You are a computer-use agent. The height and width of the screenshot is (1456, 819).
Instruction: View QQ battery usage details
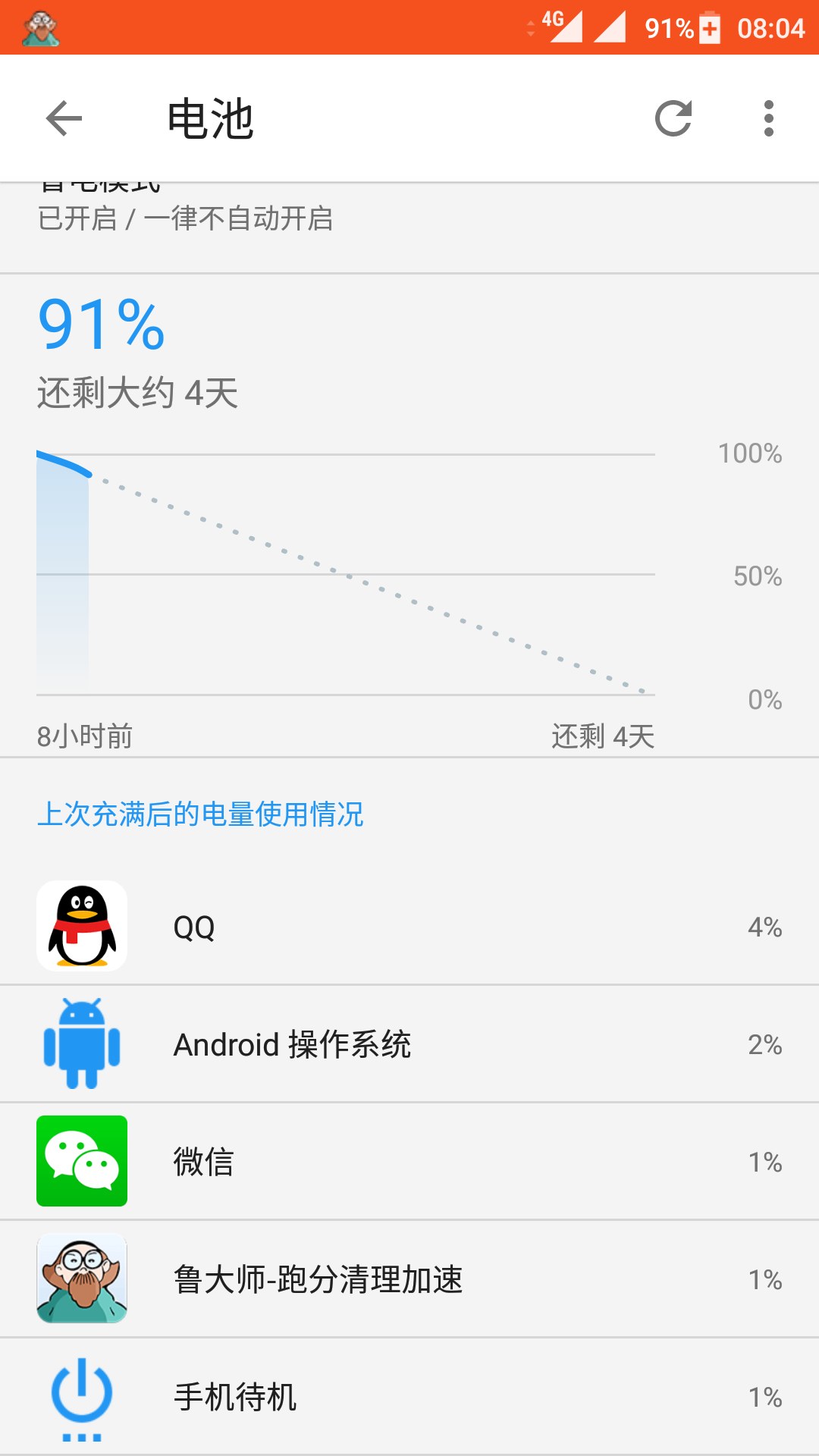click(409, 927)
